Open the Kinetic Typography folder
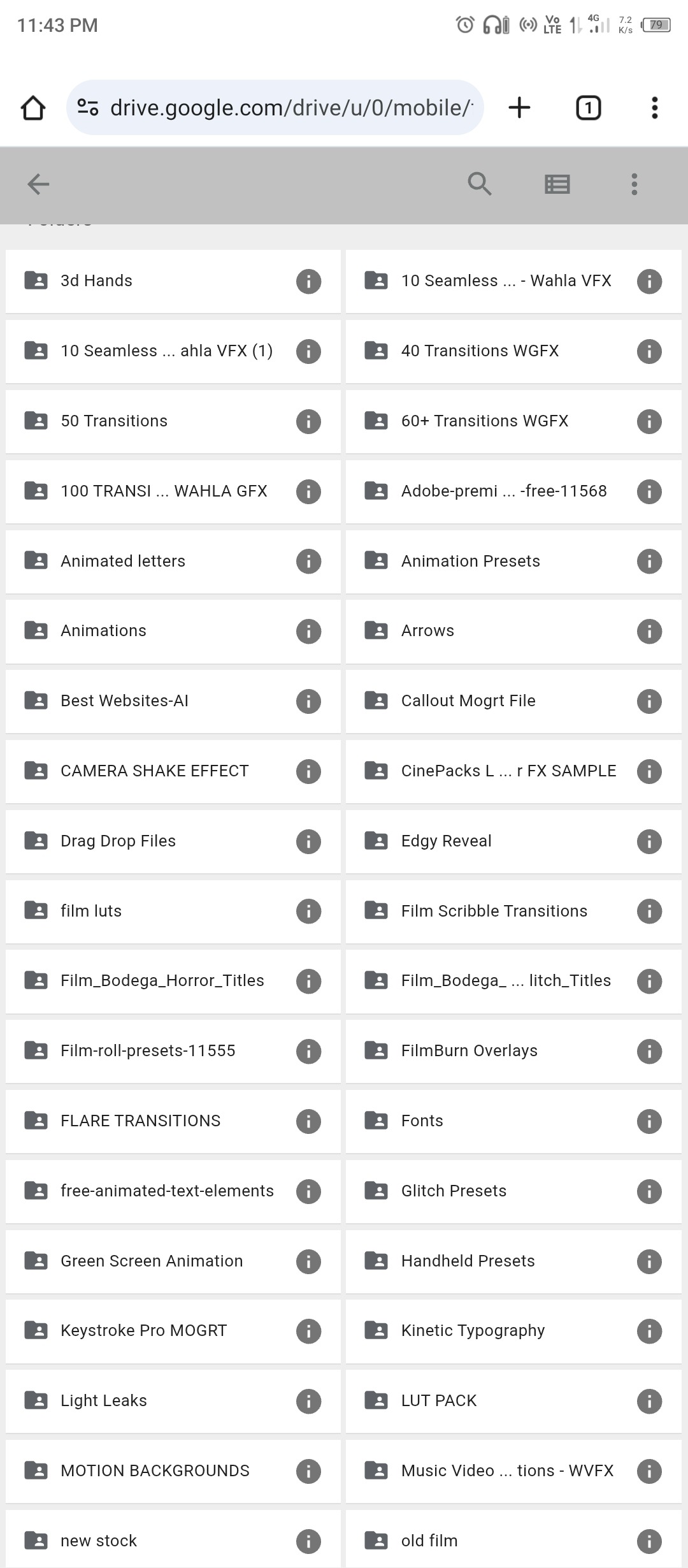The width and height of the screenshot is (688, 1568). click(x=513, y=1331)
